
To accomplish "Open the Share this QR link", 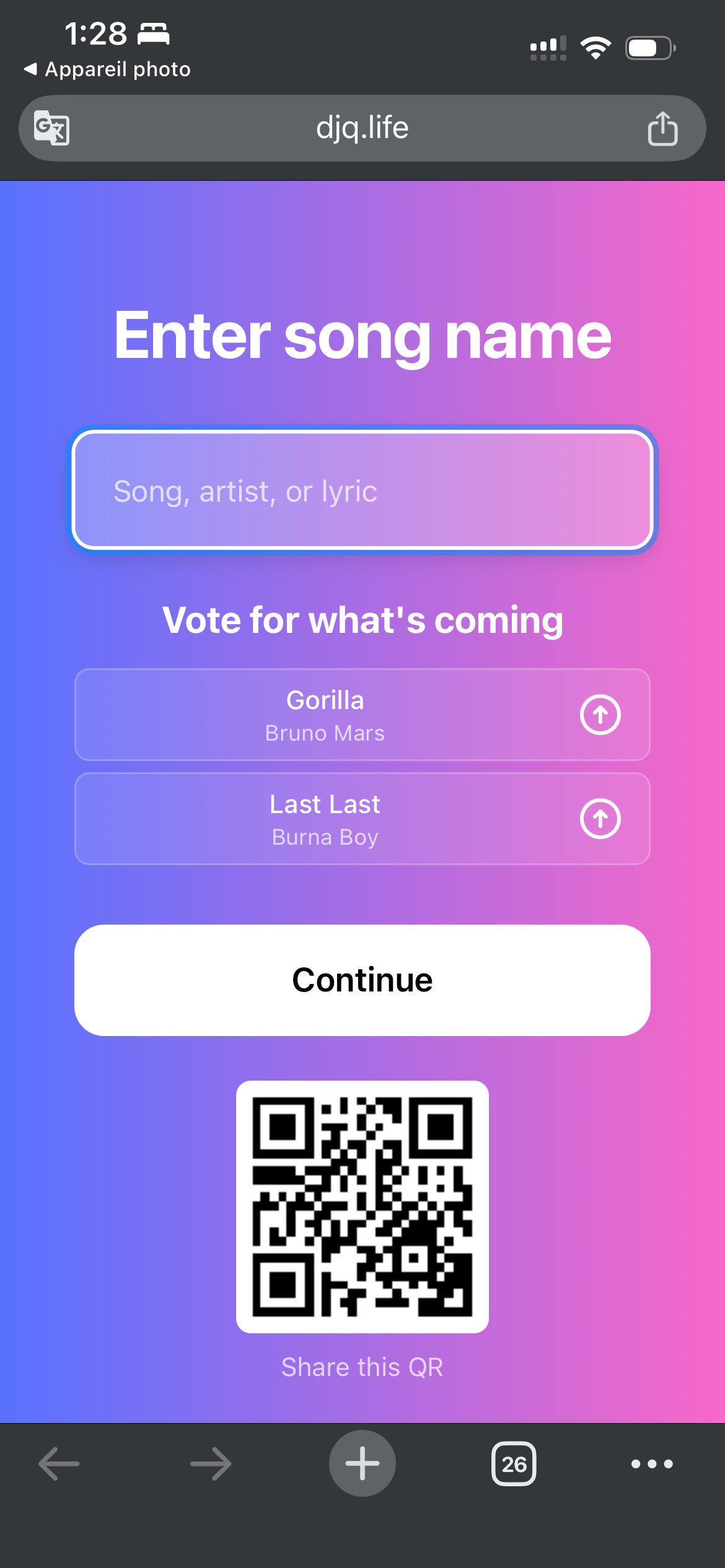I will (362, 1367).
